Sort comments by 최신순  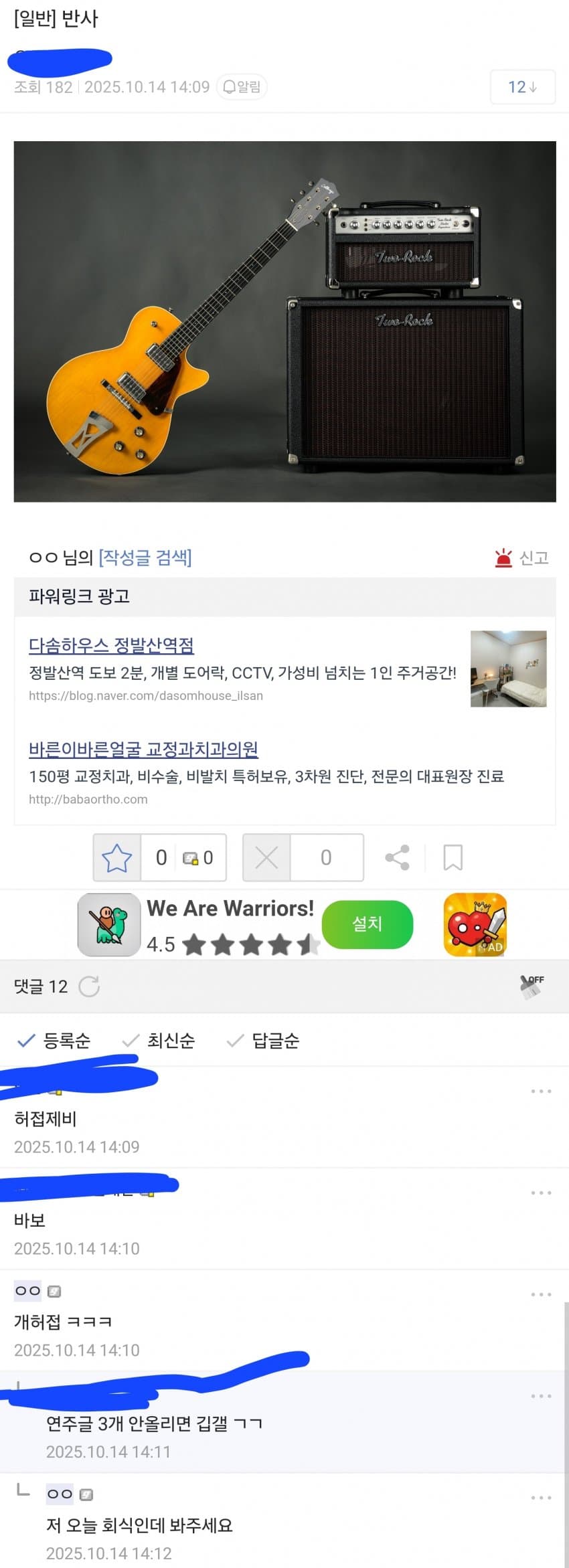pyautogui.click(x=159, y=1041)
